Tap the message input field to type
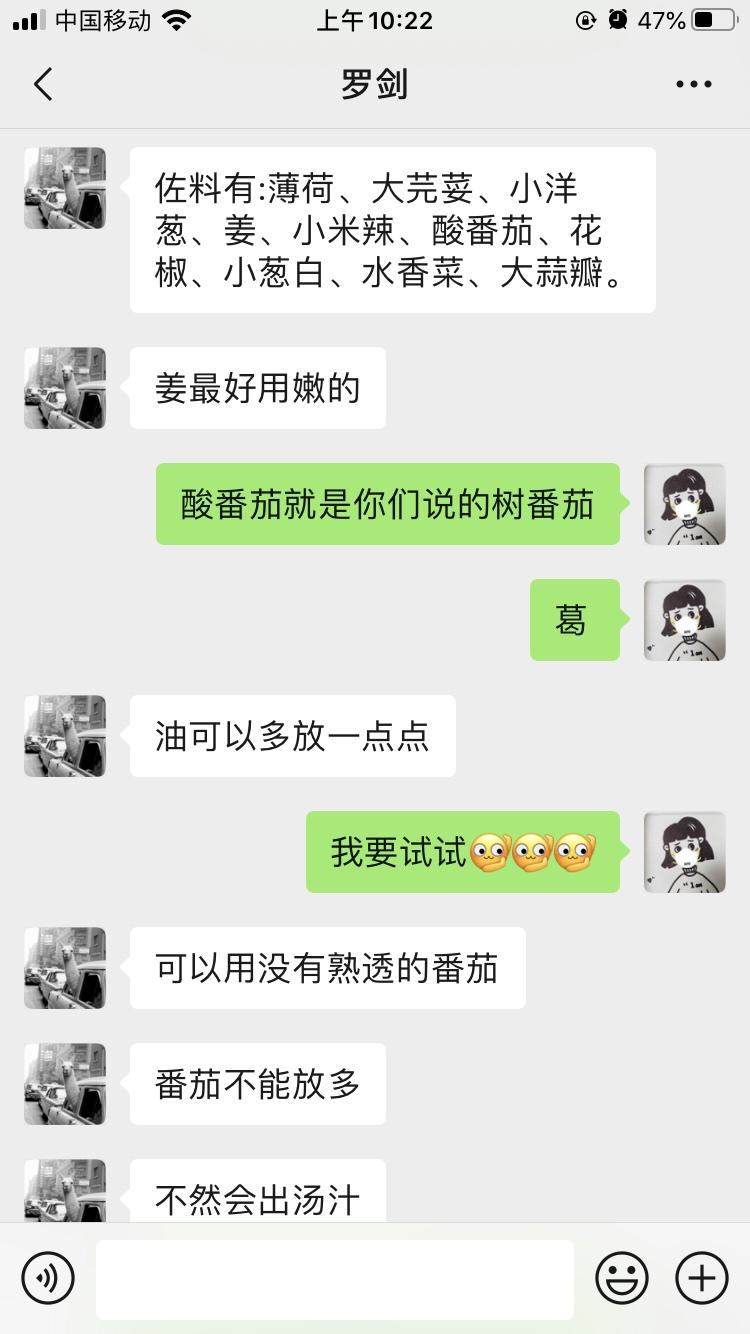750x1334 pixels. coord(335,1277)
